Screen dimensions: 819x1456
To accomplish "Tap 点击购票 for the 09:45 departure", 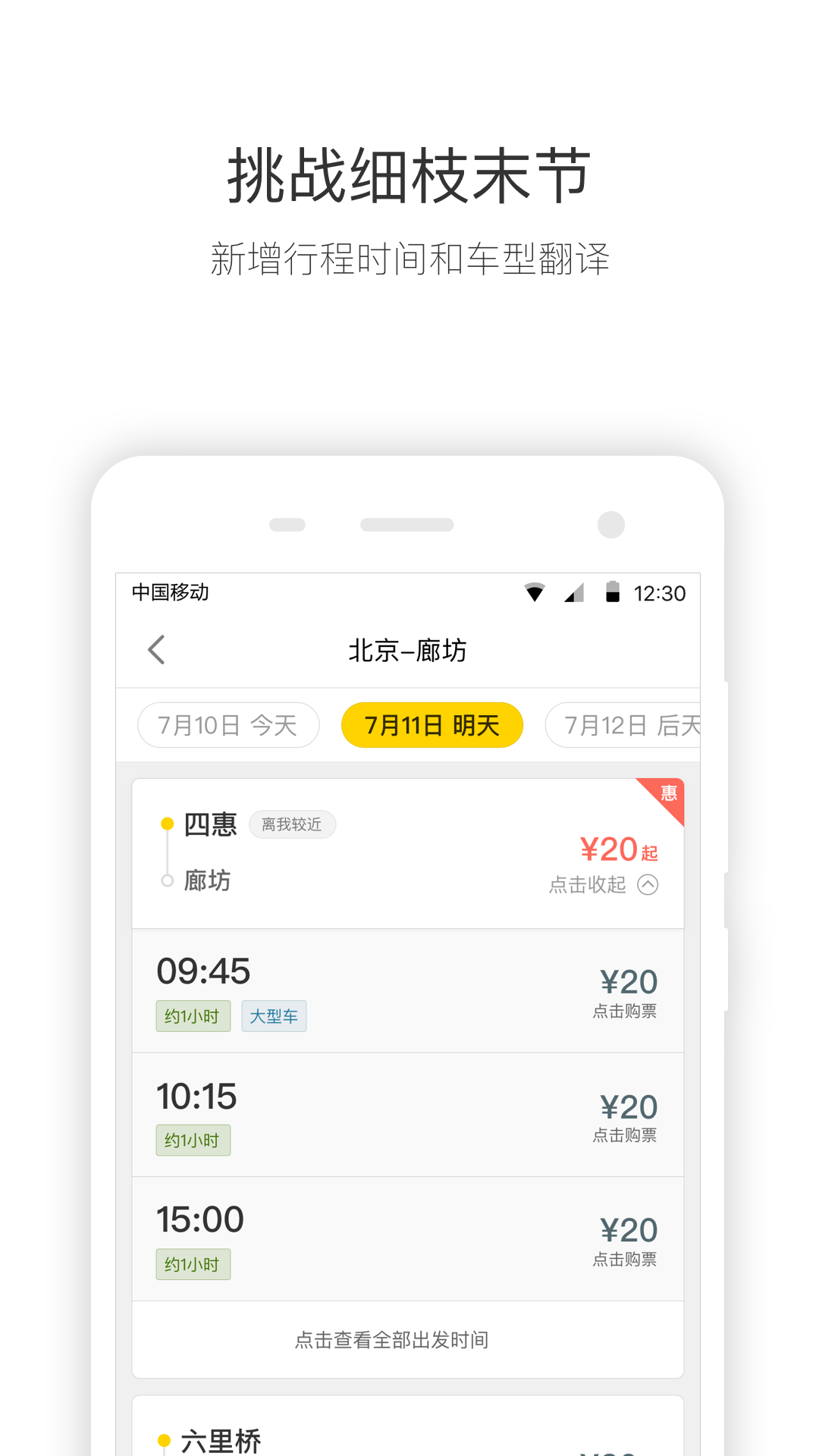I will point(626,1010).
